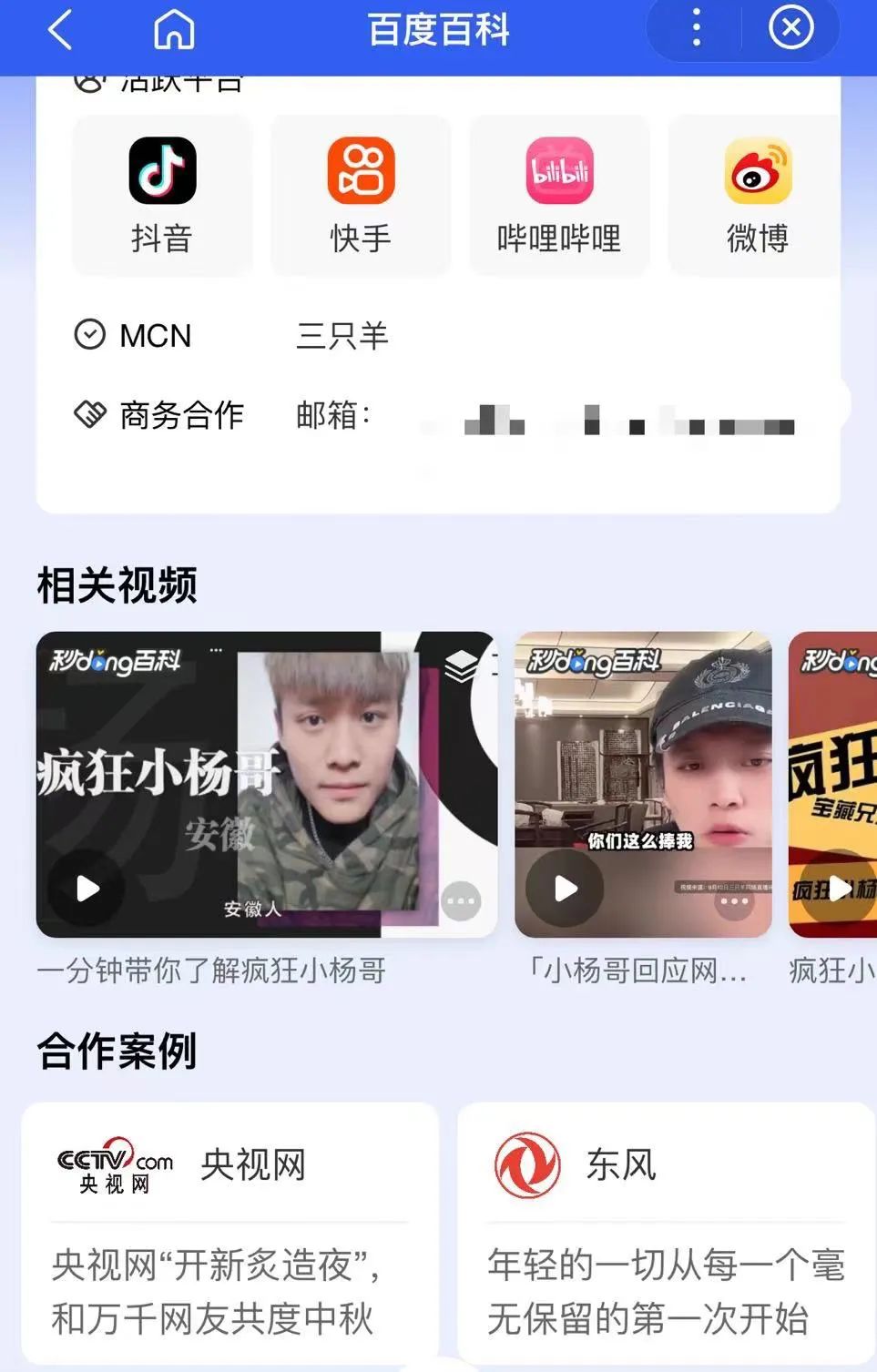Open the three-dot overflow menu

[697, 28]
